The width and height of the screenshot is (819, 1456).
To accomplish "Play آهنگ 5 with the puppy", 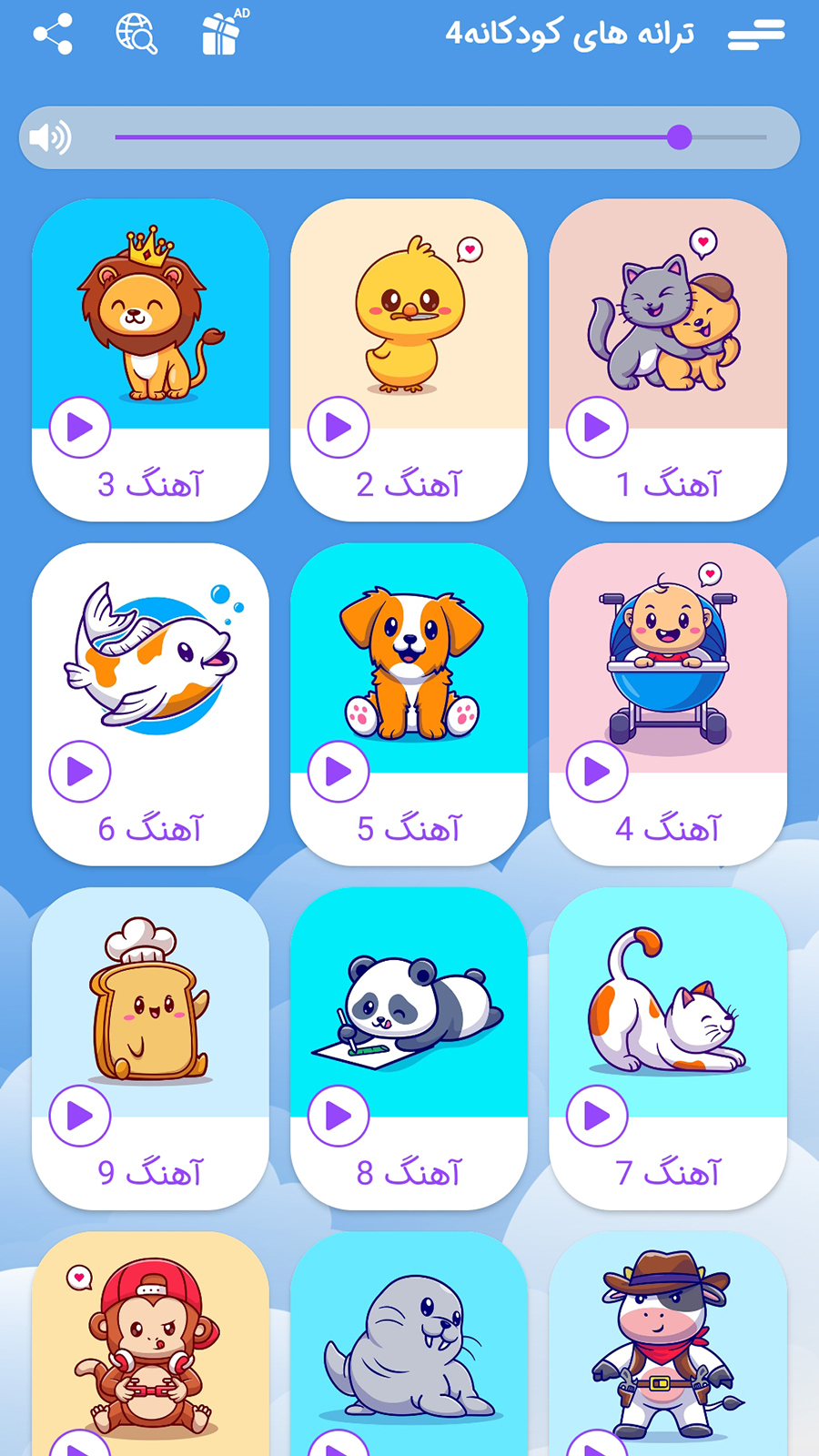I will 339,772.
